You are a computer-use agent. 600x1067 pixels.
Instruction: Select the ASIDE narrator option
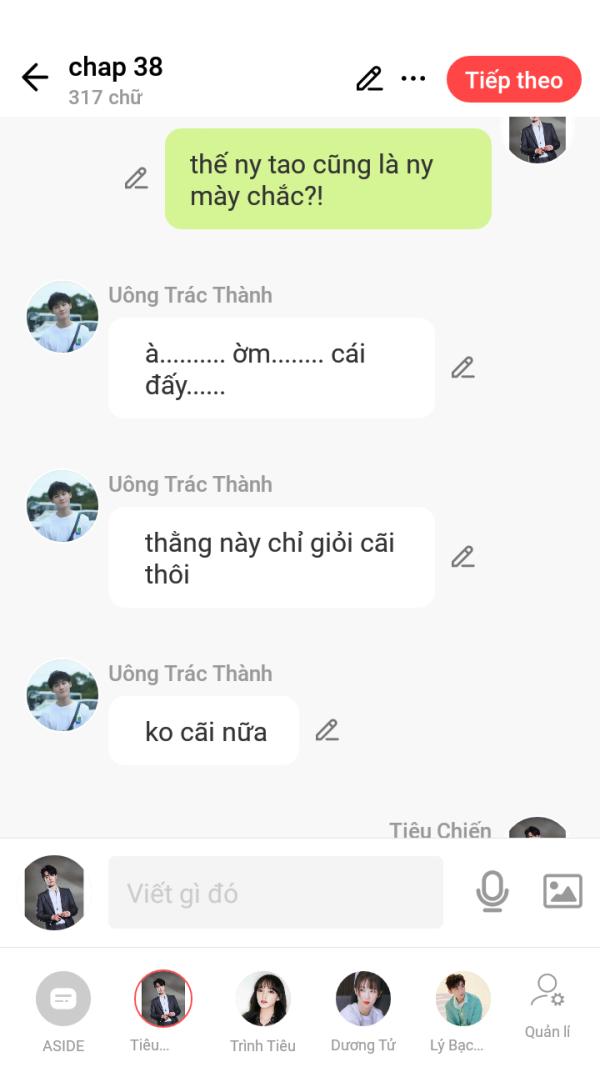click(63, 1008)
